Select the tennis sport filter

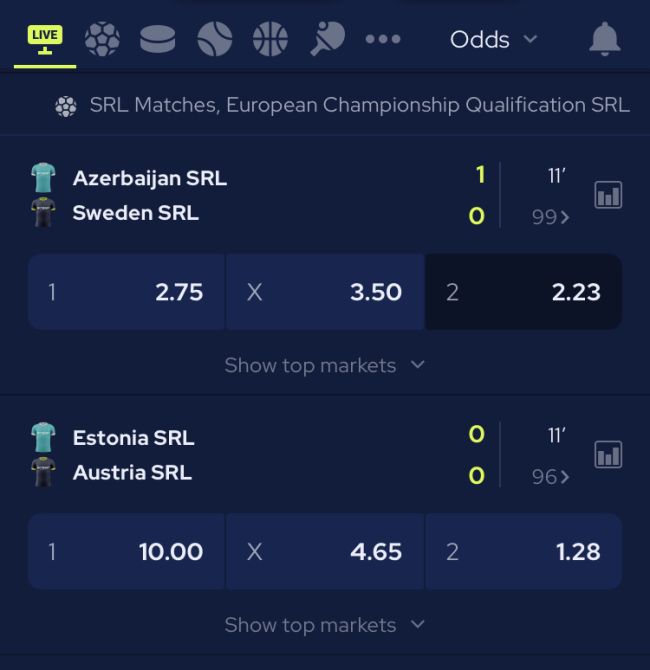[214, 40]
